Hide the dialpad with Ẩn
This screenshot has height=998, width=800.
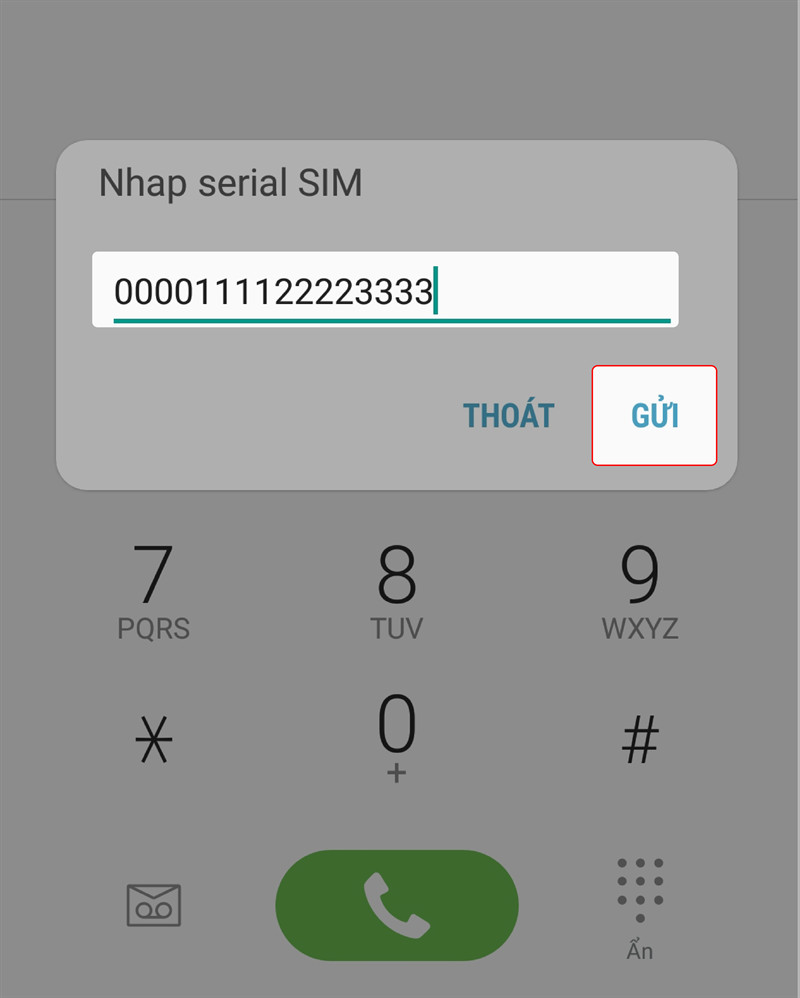pos(640,907)
